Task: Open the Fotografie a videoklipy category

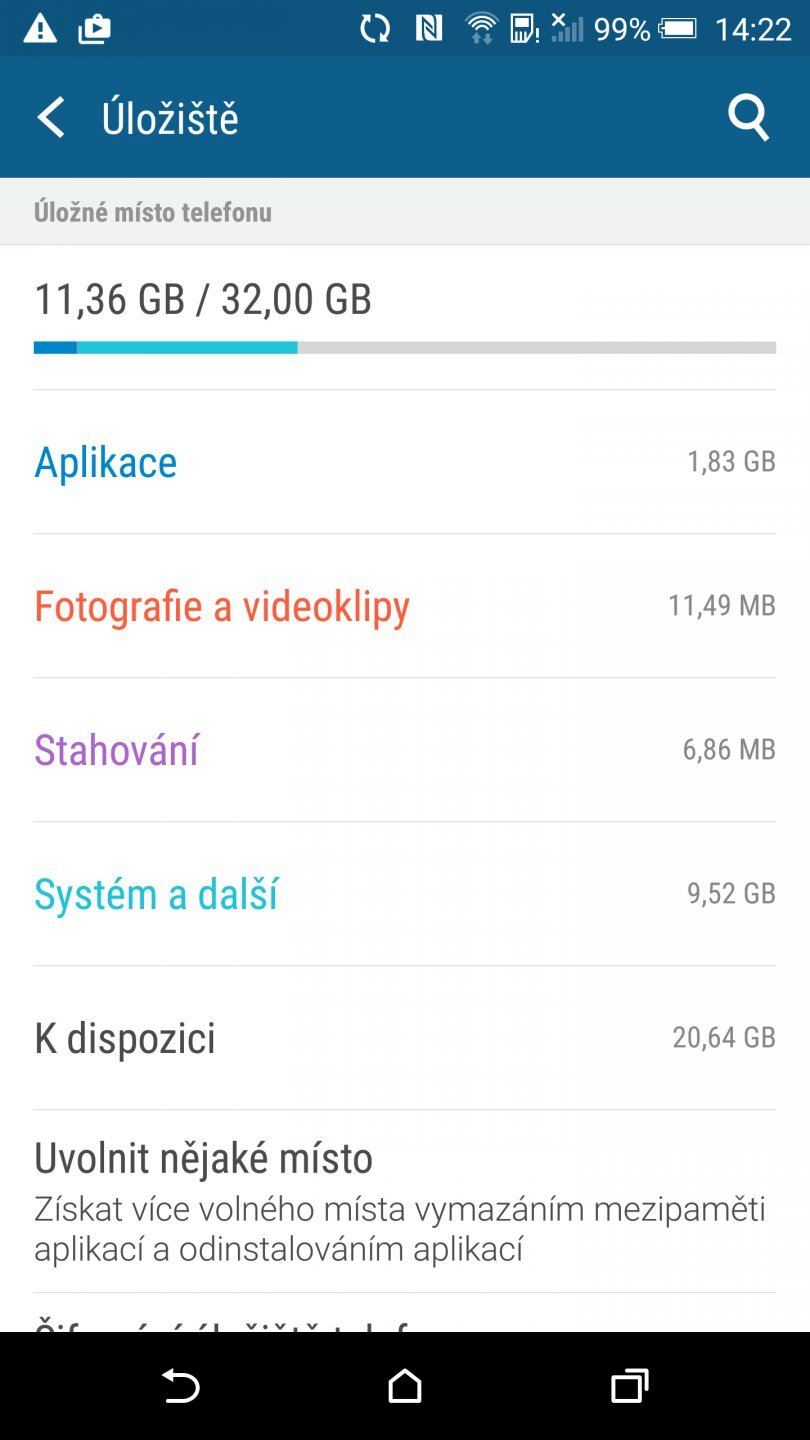Action: pyautogui.click(x=405, y=605)
